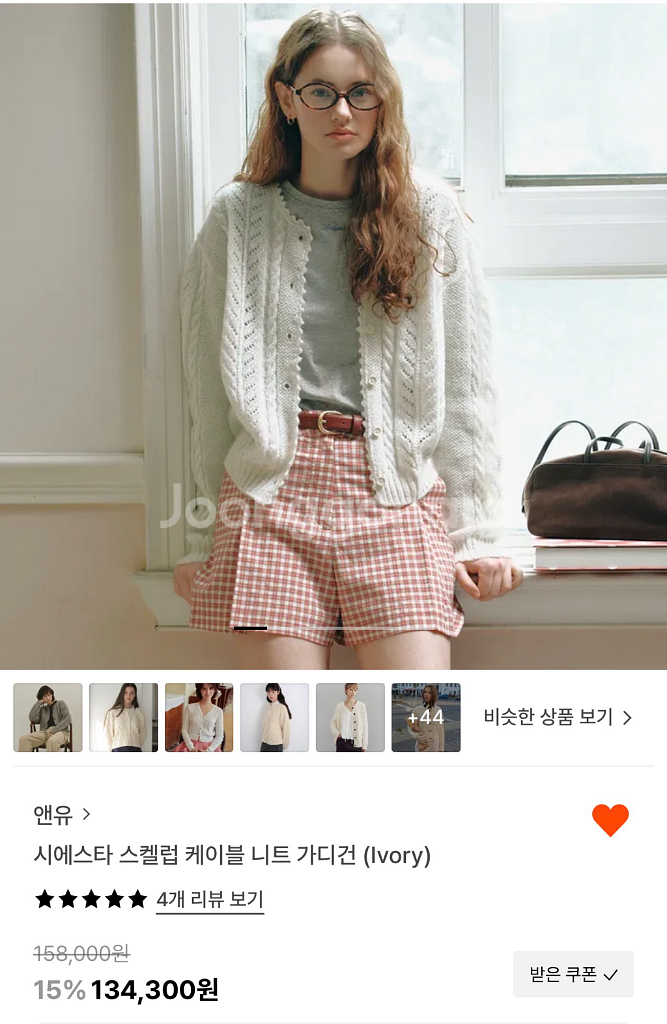This screenshot has height=1024, width=667.
Task: Select the third thumbnail with pink shorts
Action: click(x=199, y=717)
